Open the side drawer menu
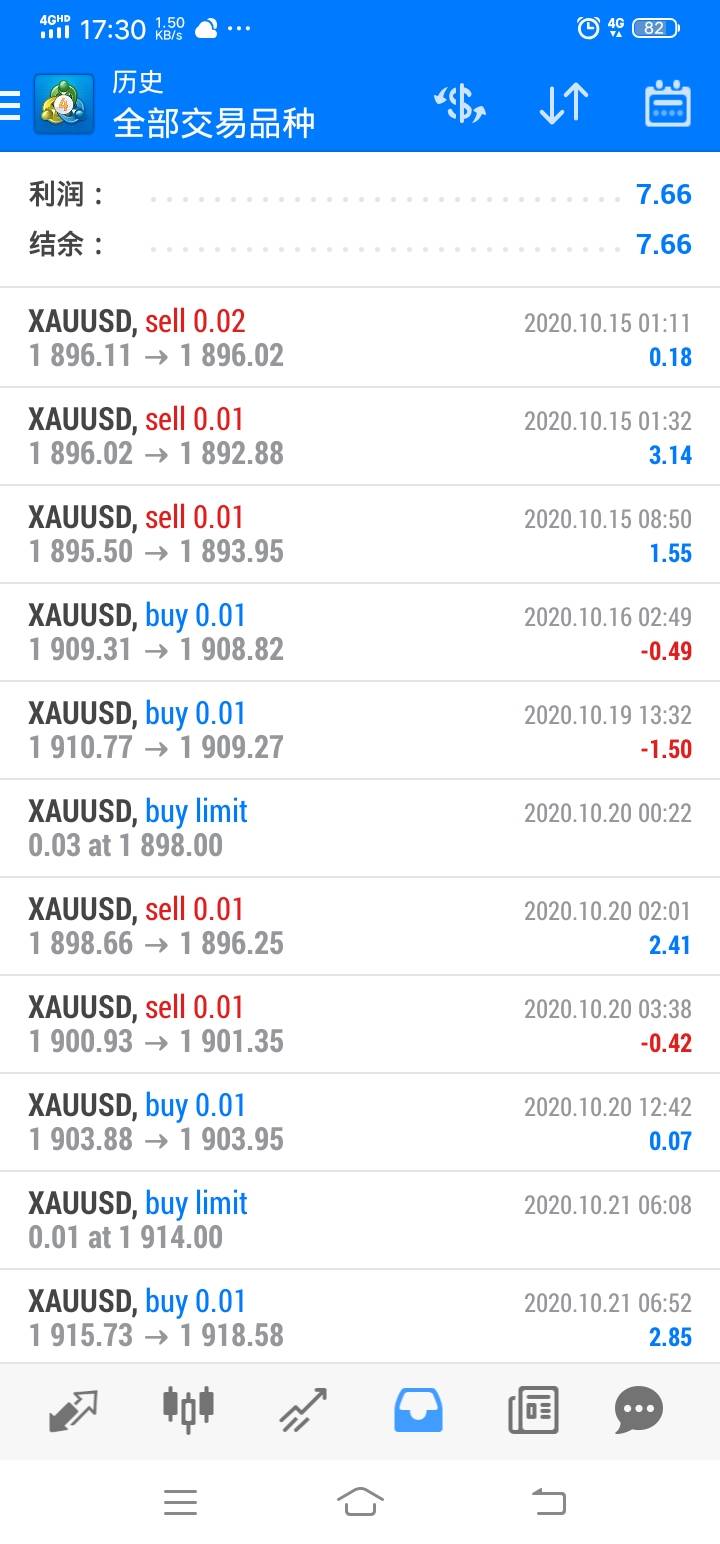The image size is (720, 1544). (x=12, y=105)
